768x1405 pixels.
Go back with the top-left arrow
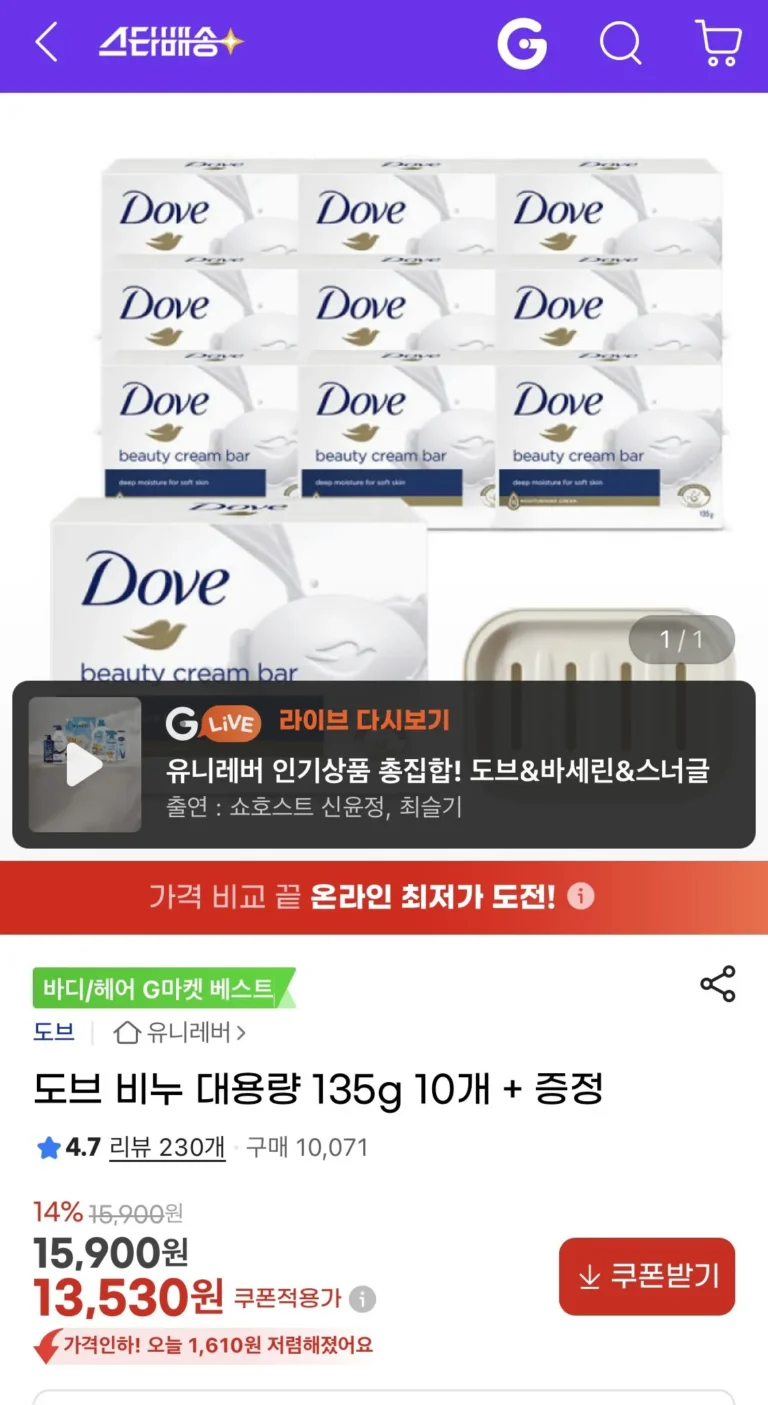click(x=46, y=44)
